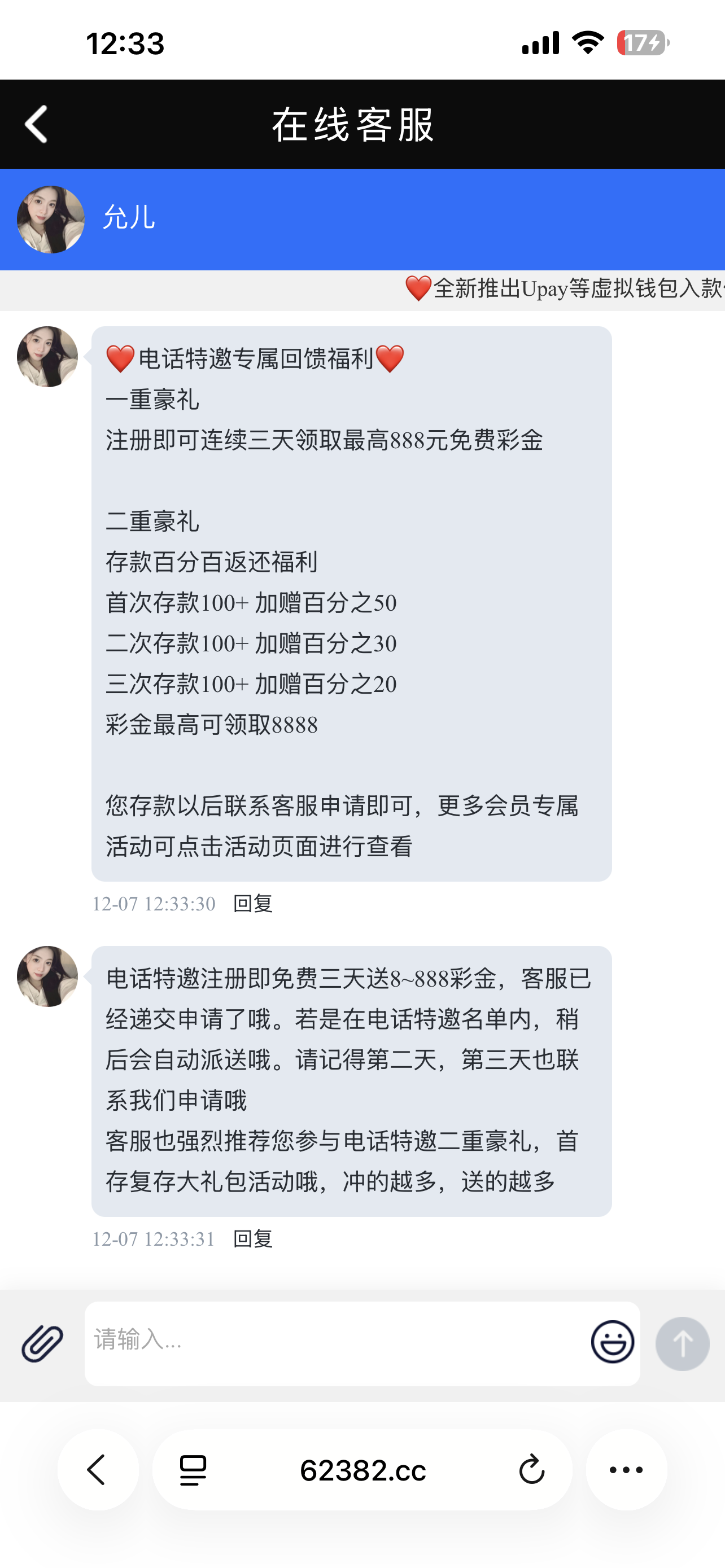
Task: Open the attachment paperclip icon
Action: click(42, 1343)
